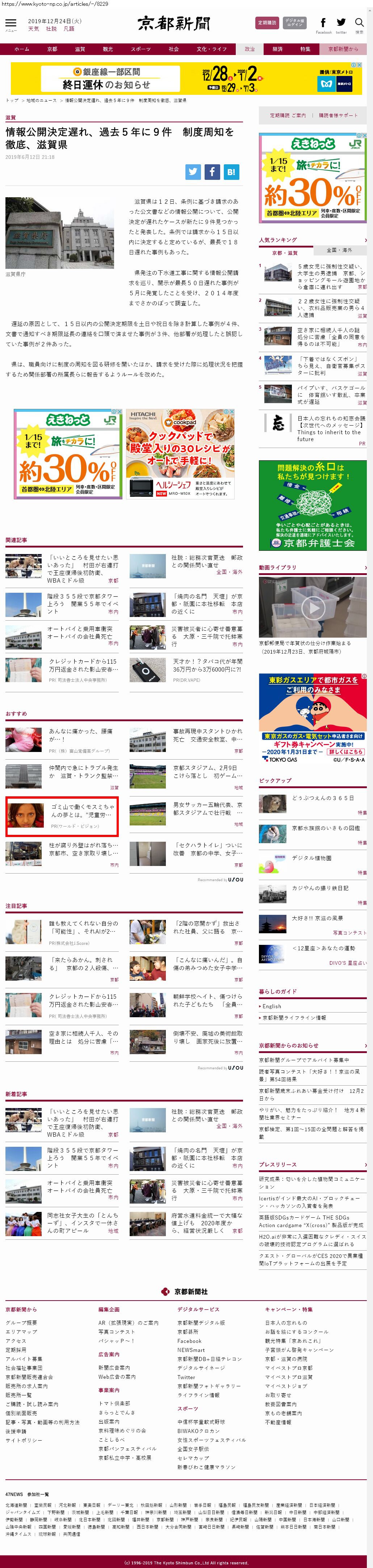Open the search icon in header
This screenshot has height=1568, width=373.
pyautogui.click(x=359, y=23)
